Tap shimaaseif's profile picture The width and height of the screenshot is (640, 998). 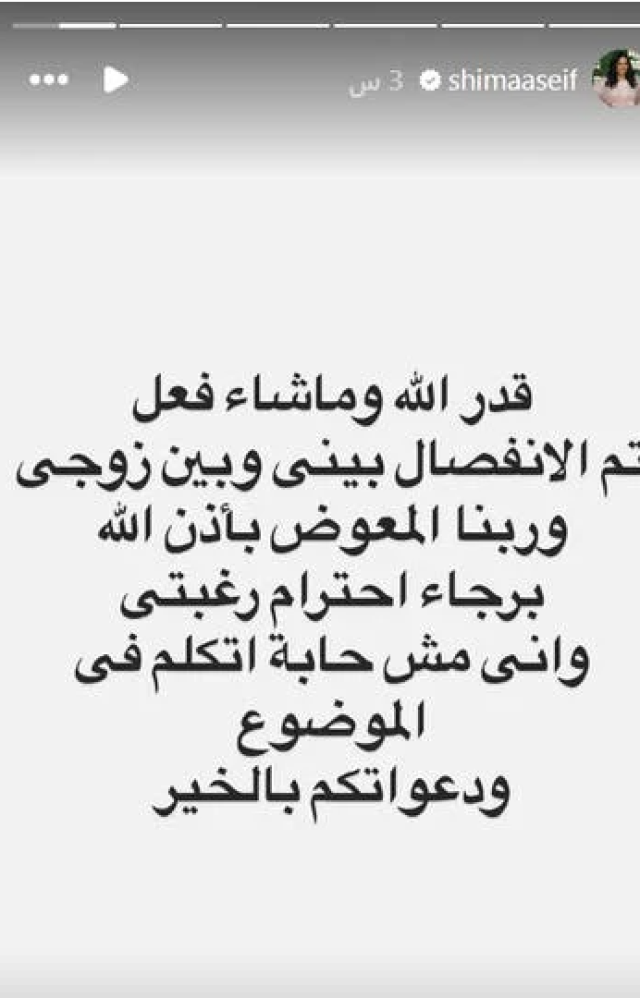tap(617, 79)
